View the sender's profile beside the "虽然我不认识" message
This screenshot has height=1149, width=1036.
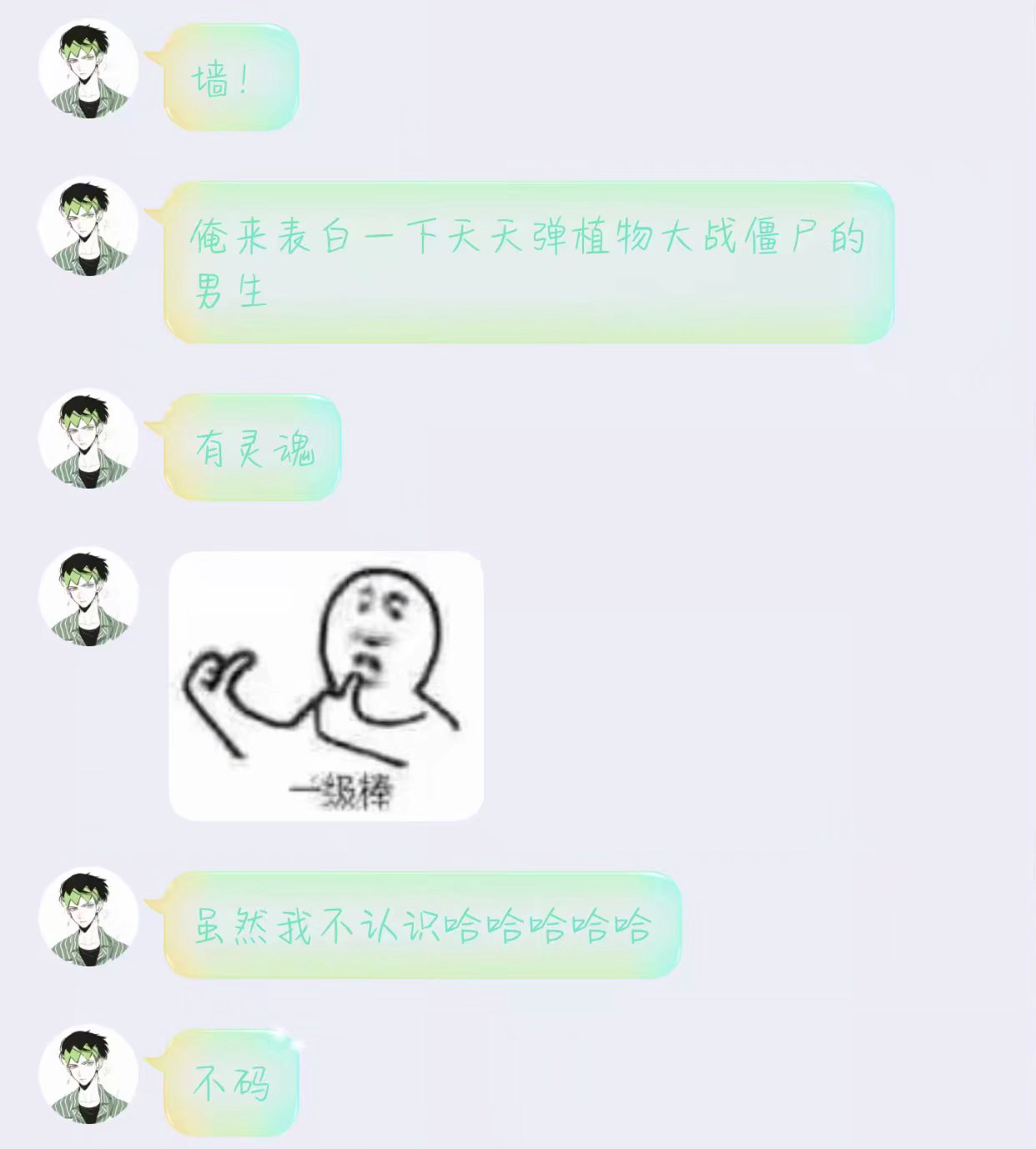click(88, 917)
